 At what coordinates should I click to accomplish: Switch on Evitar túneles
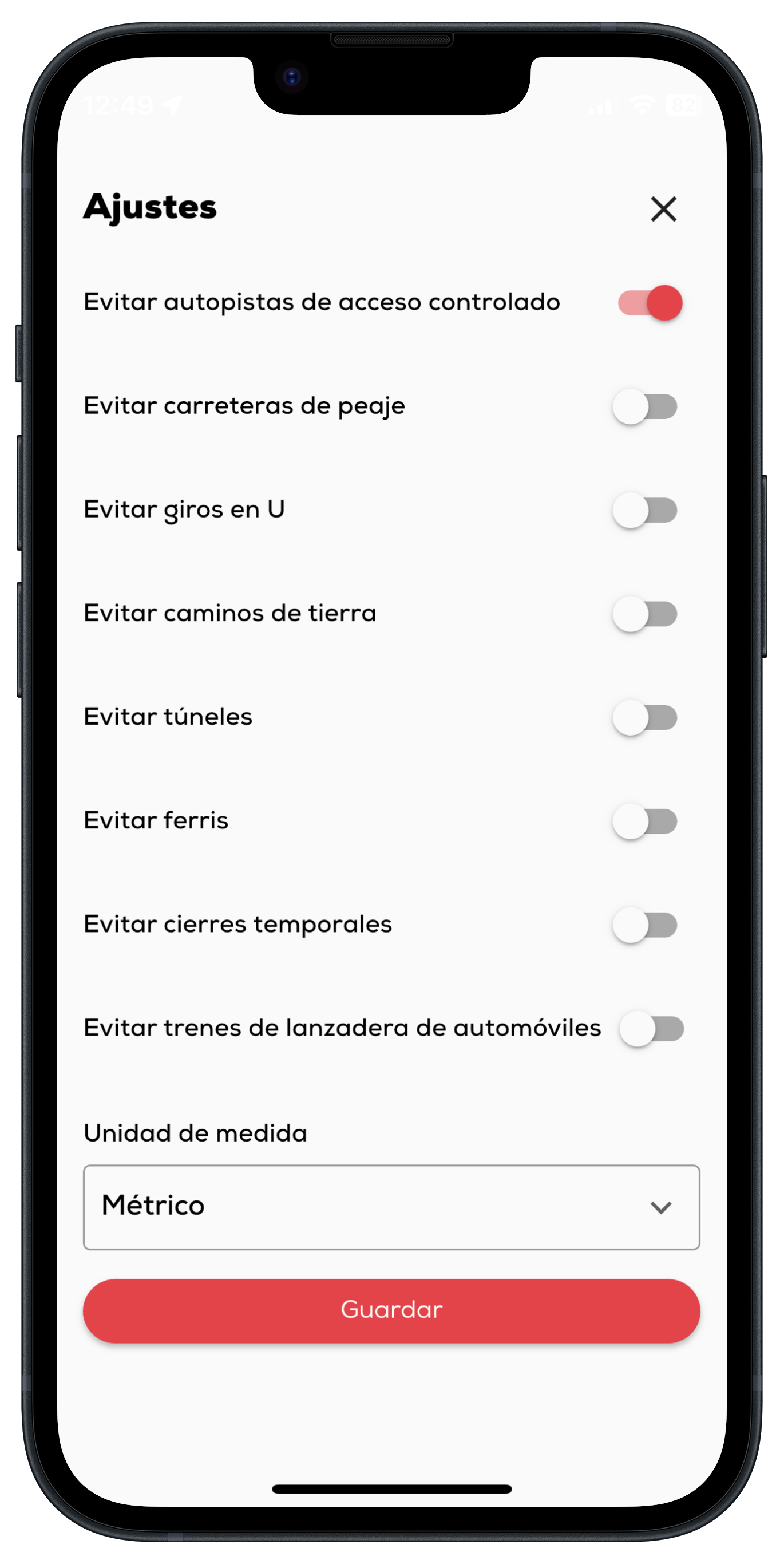click(644, 718)
